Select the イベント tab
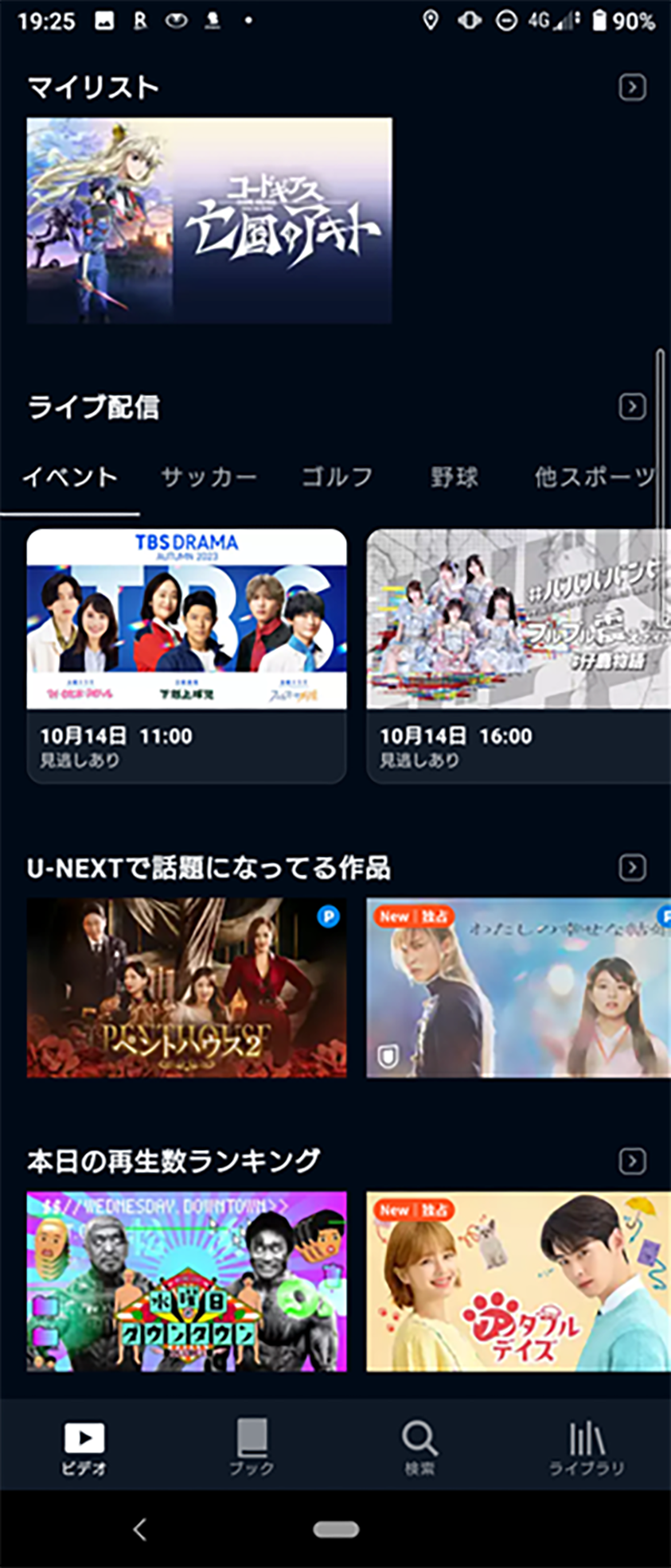671x1568 pixels. [70, 477]
